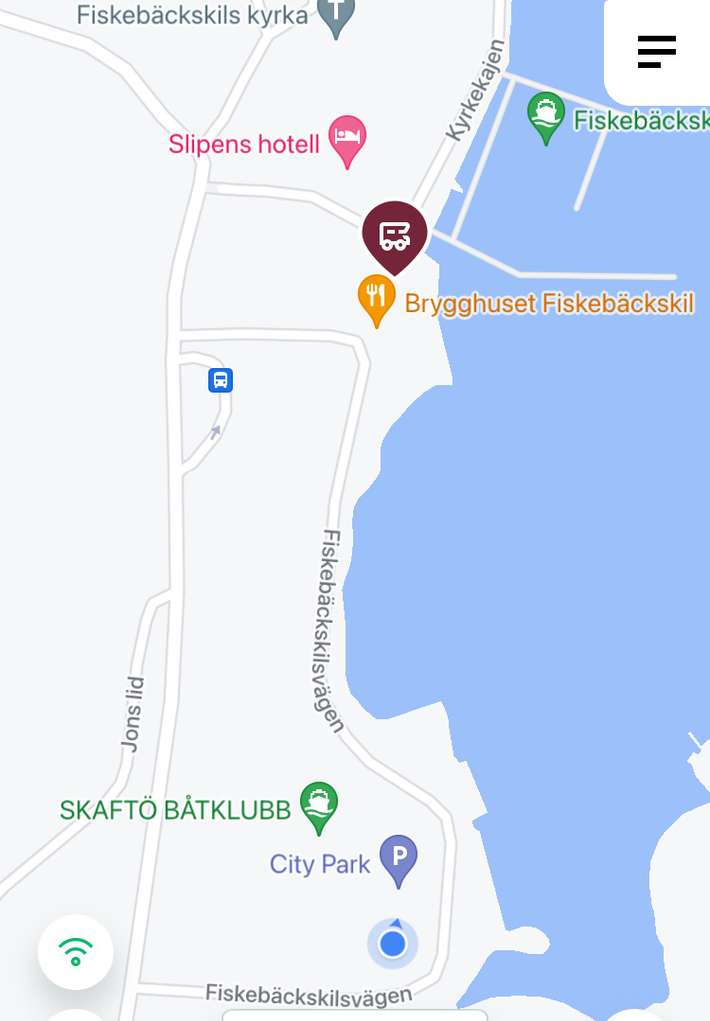The height and width of the screenshot is (1021, 710).
Task: Open the City Park parking marker
Action: (x=400, y=857)
